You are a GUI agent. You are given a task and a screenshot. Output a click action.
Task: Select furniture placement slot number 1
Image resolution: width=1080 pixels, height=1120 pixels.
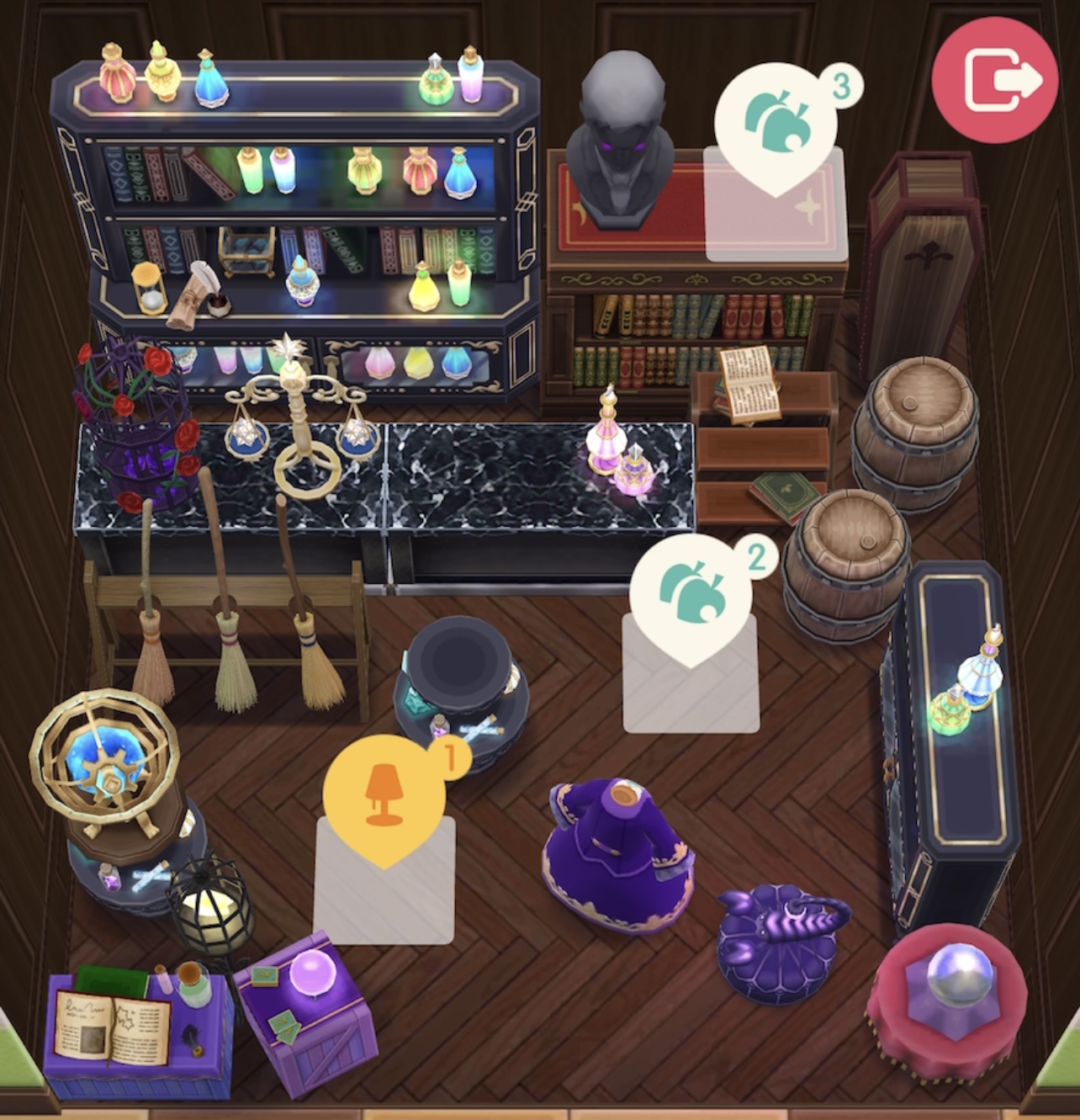385,798
